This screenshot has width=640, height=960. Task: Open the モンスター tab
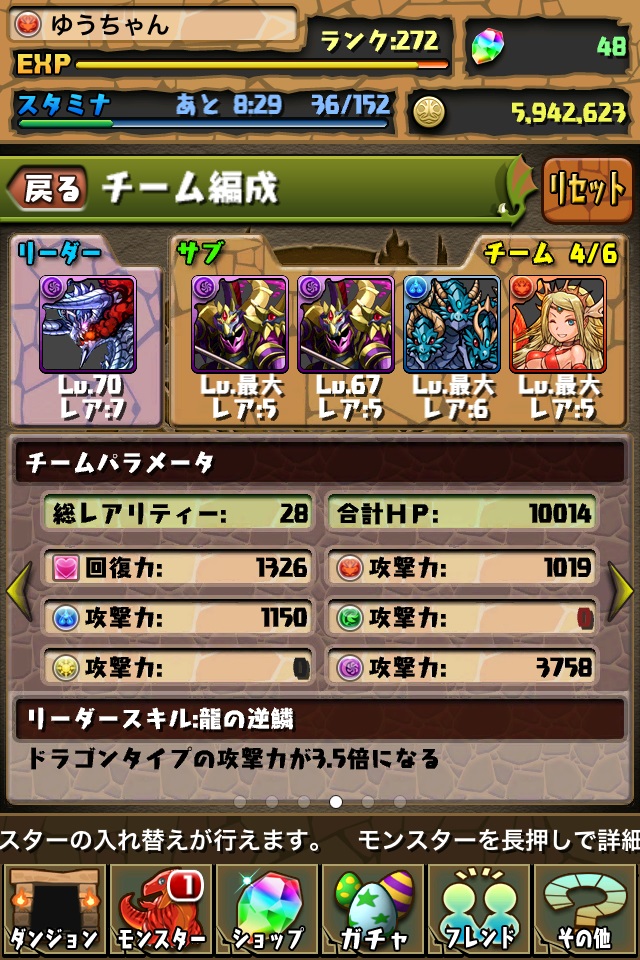[160, 910]
